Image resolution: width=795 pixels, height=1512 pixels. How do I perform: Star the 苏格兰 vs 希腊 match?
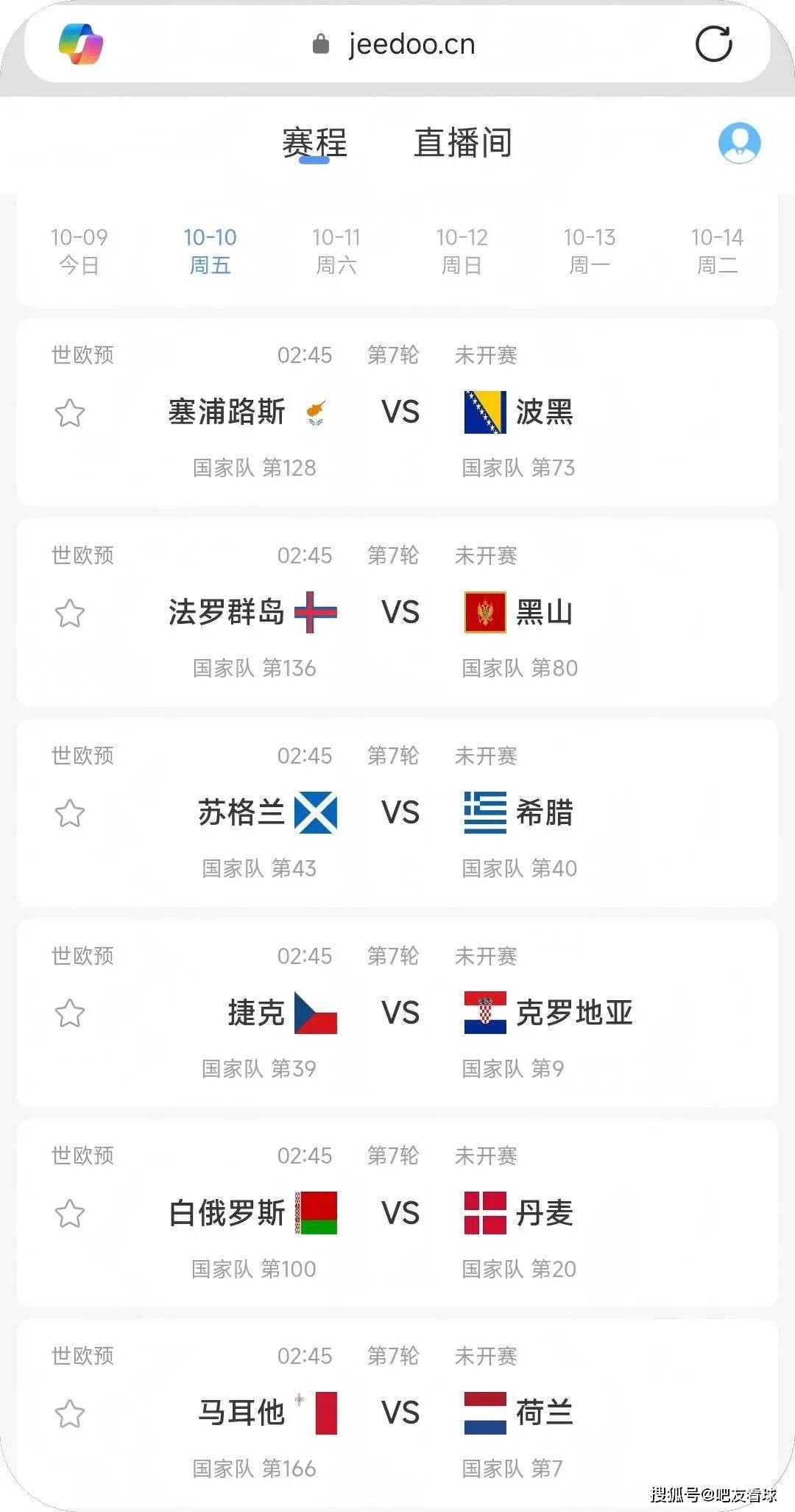tap(68, 813)
